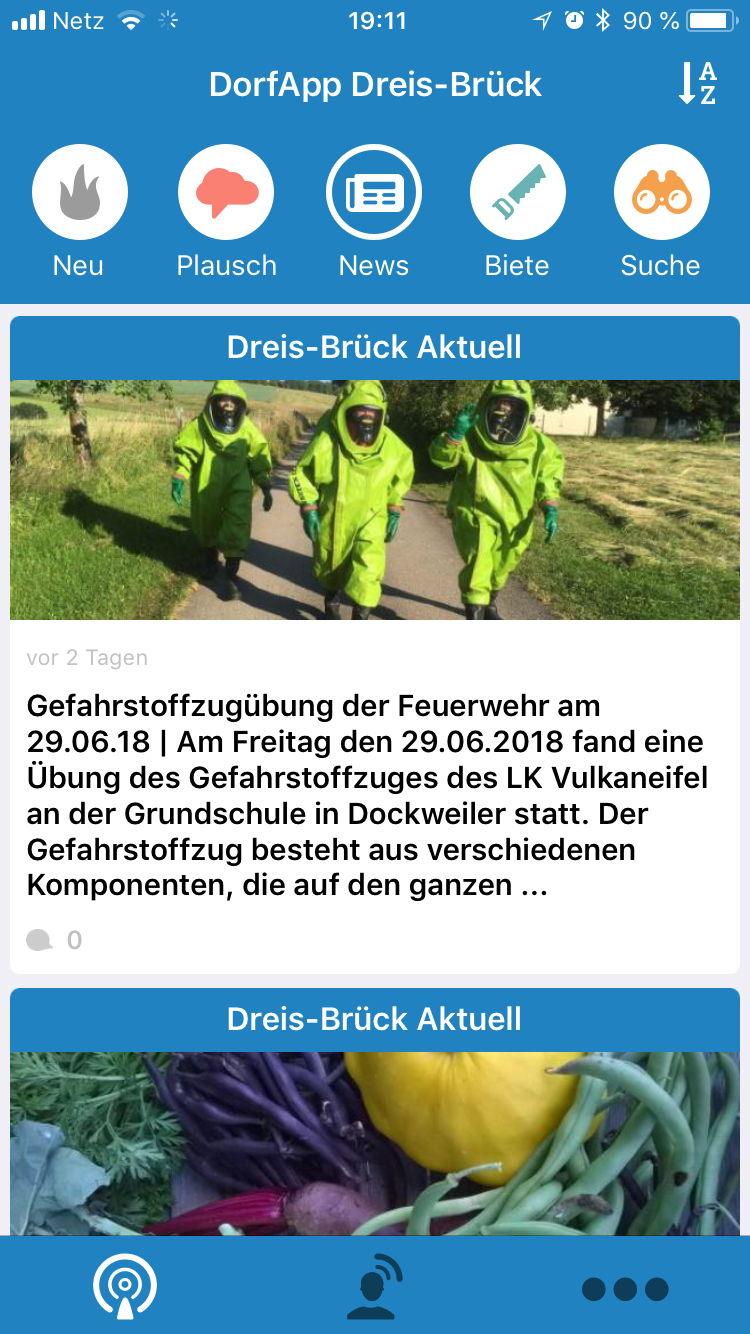This screenshot has width=750, height=1334.
Task: Open the speaking person tab
Action: tap(375, 1286)
